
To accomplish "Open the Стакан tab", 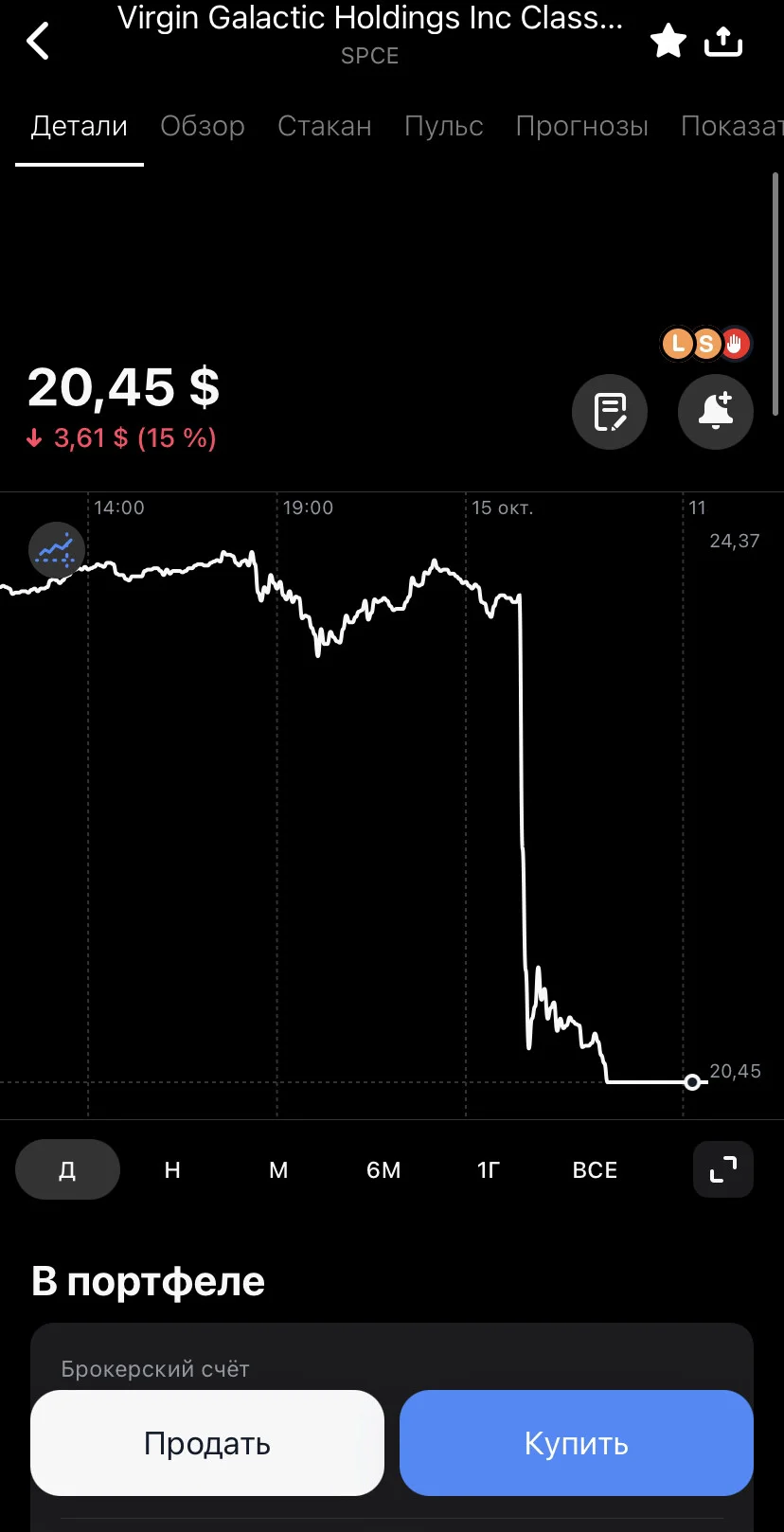I will 325,126.
